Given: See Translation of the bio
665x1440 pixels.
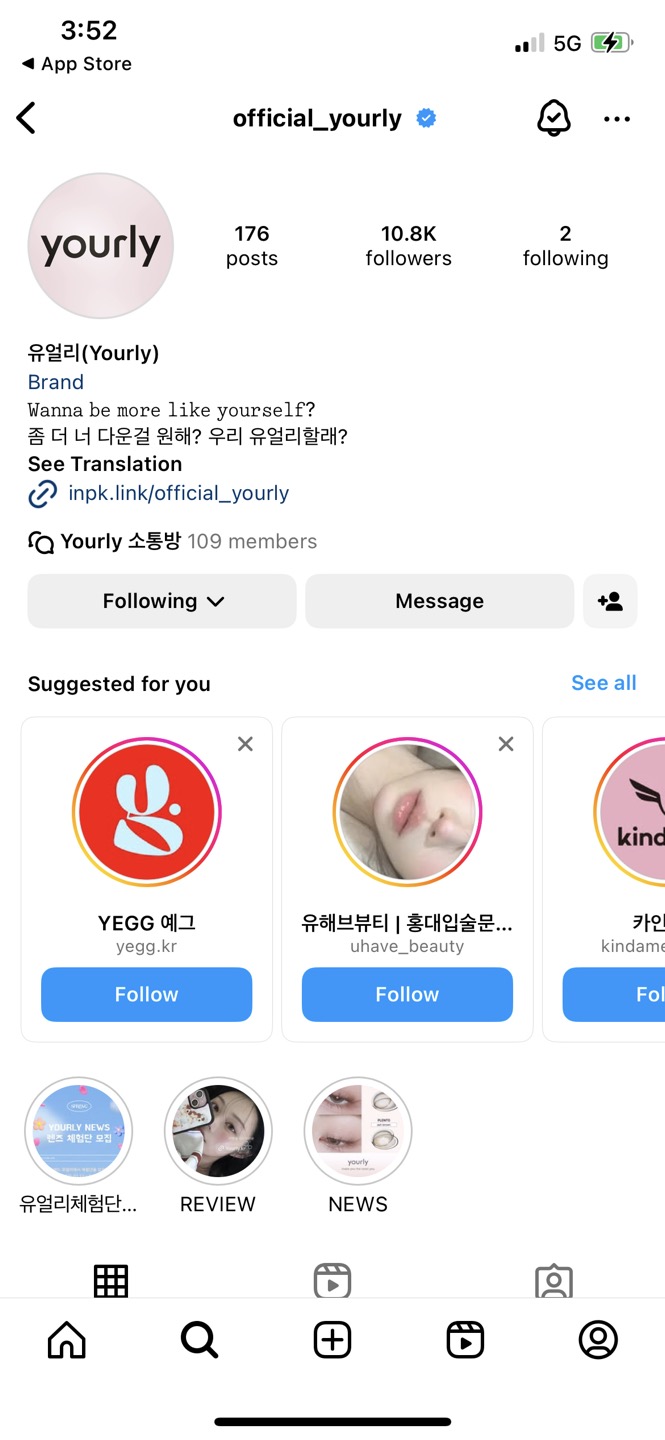Looking at the screenshot, I should (x=105, y=464).
